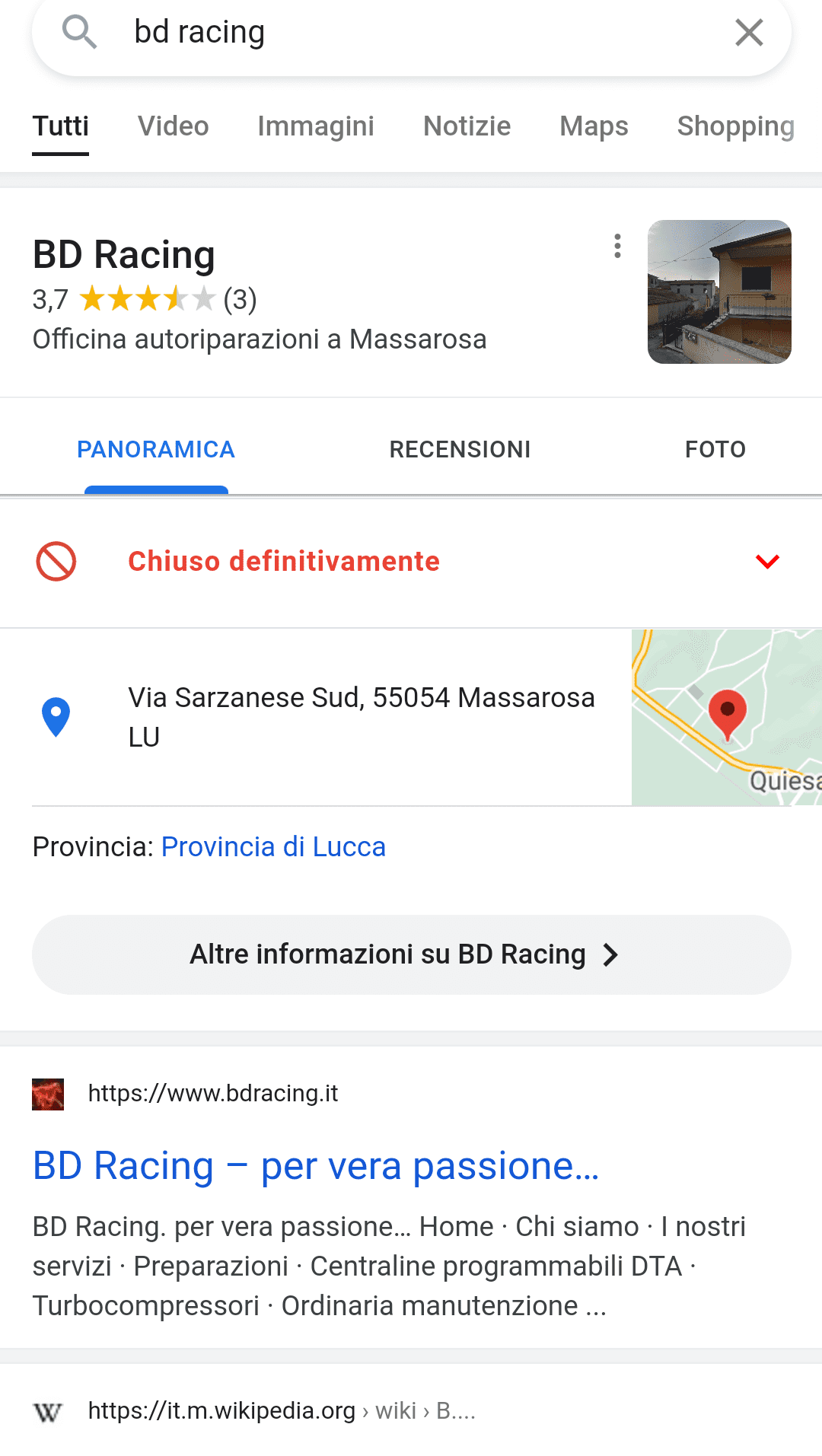The image size is (822, 1456).
Task: Follow the Provincia di Lucca link
Action: pos(273,846)
